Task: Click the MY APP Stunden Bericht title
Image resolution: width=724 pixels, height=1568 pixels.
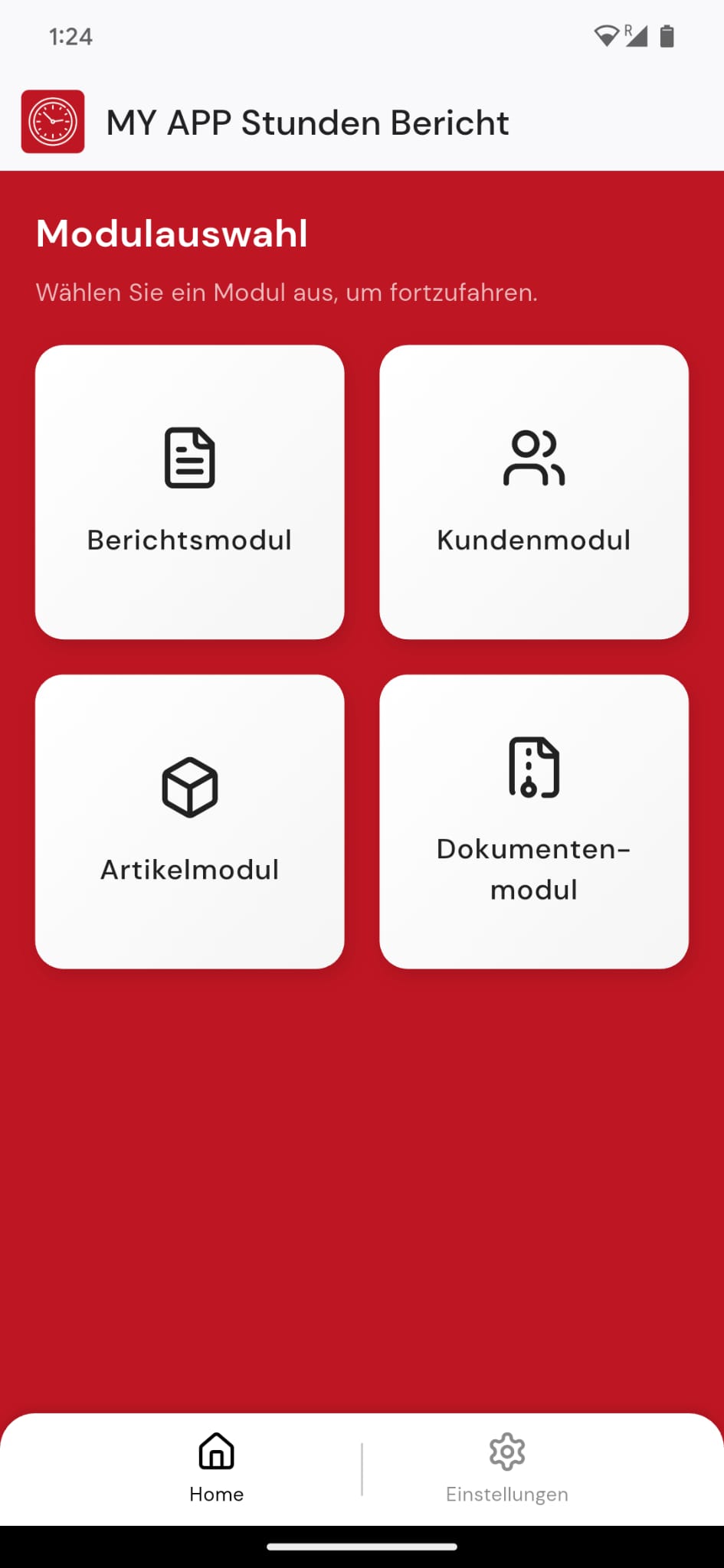Action: [x=307, y=122]
